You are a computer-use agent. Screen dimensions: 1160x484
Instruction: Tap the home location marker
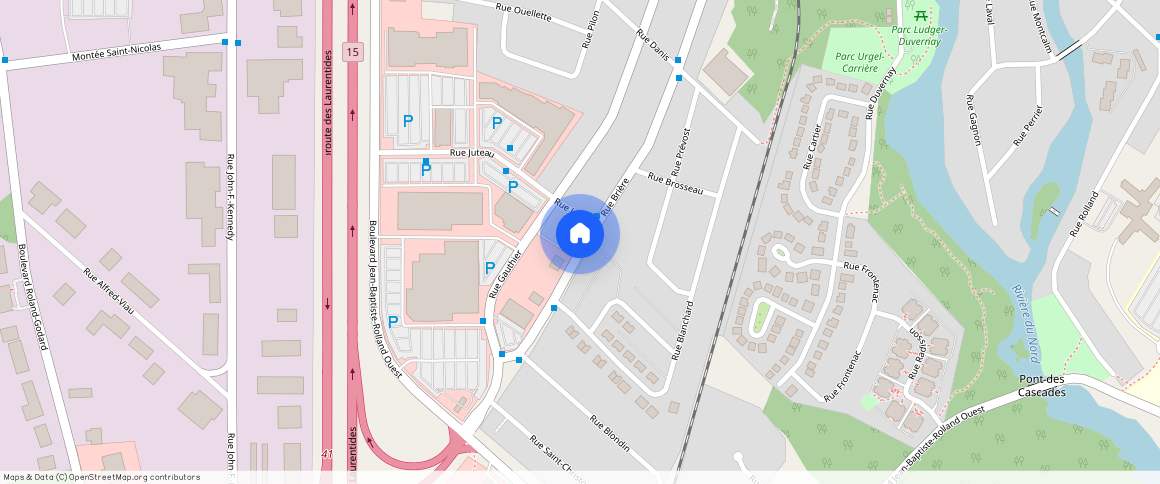click(x=580, y=234)
